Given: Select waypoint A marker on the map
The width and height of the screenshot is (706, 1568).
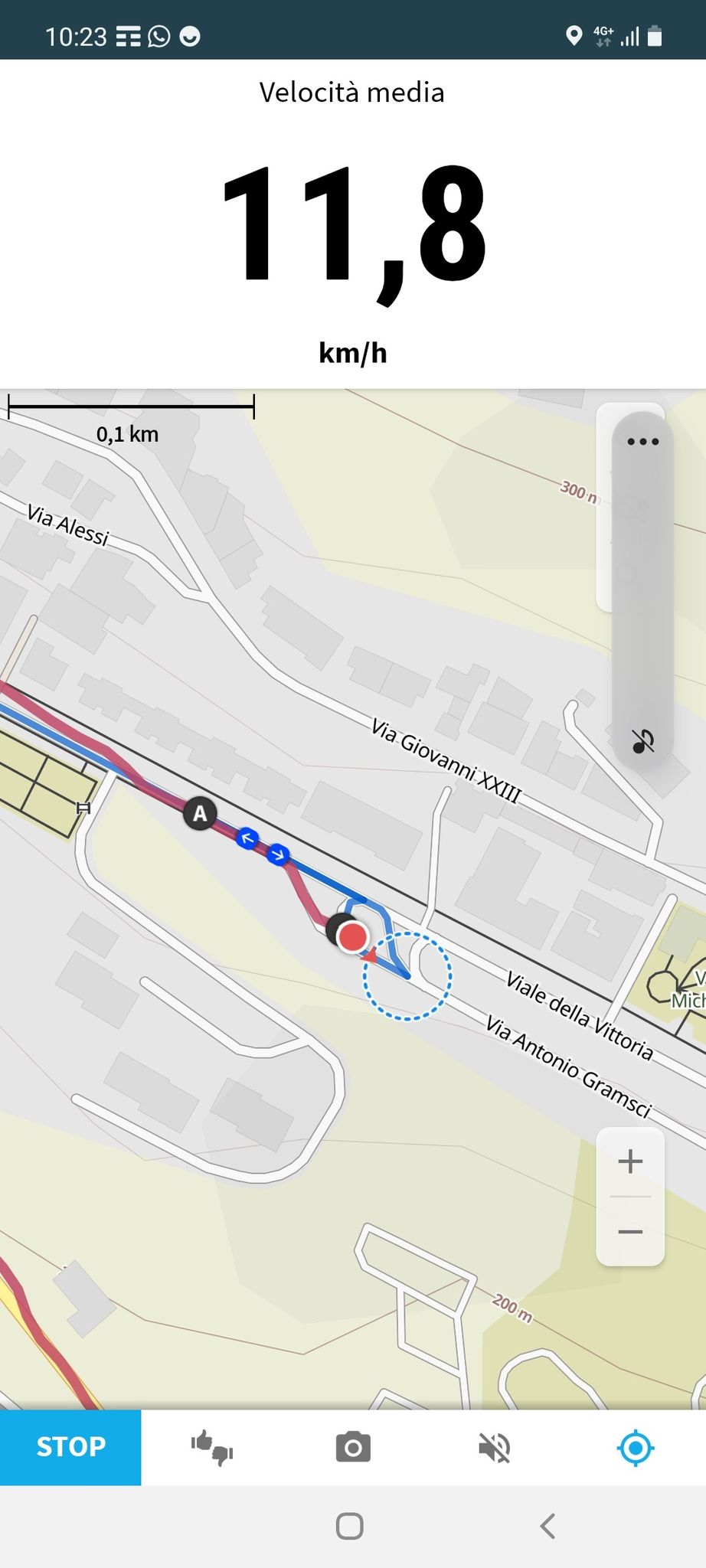Looking at the screenshot, I should 200,813.
